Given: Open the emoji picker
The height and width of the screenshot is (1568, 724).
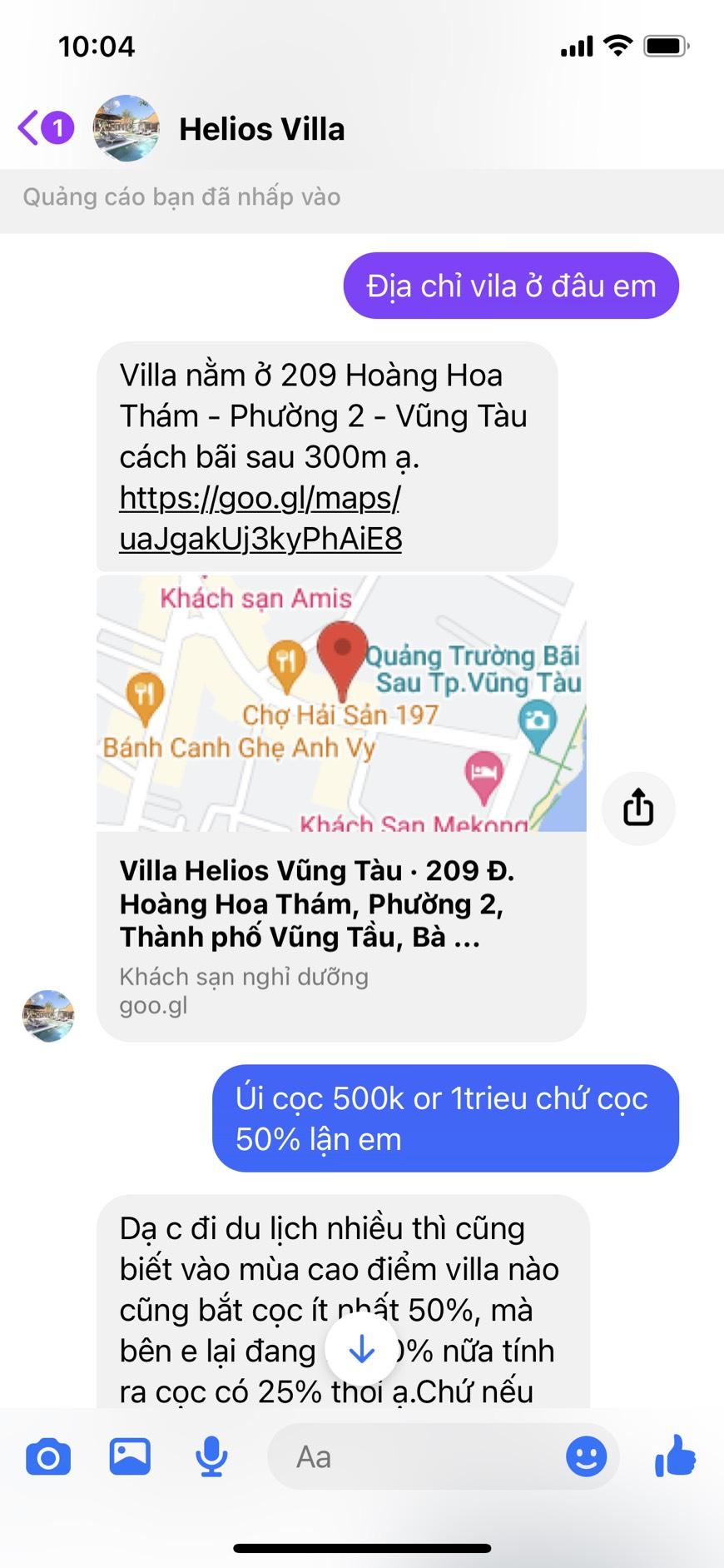Looking at the screenshot, I should click(x=586, y=1456).
